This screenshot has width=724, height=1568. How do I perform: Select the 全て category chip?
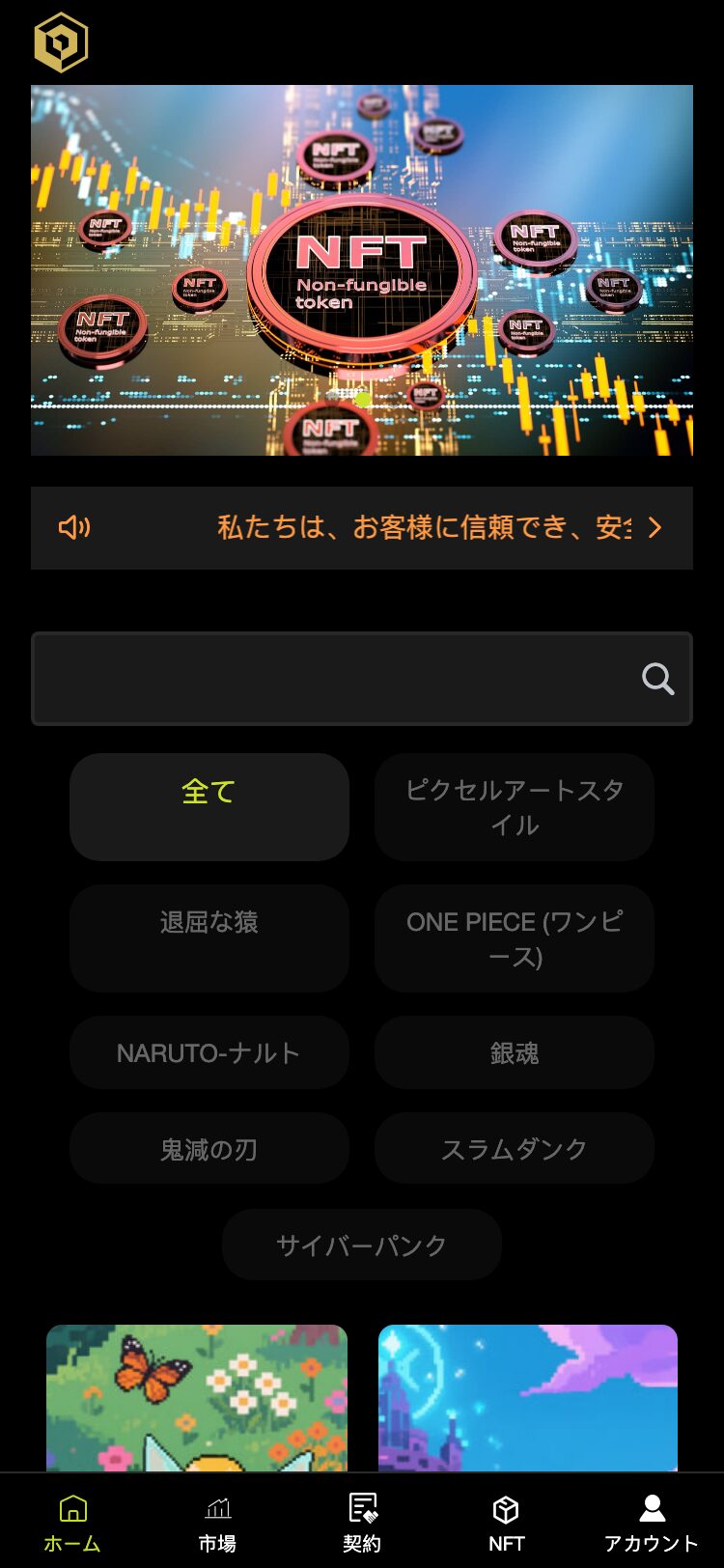(209, 806)
